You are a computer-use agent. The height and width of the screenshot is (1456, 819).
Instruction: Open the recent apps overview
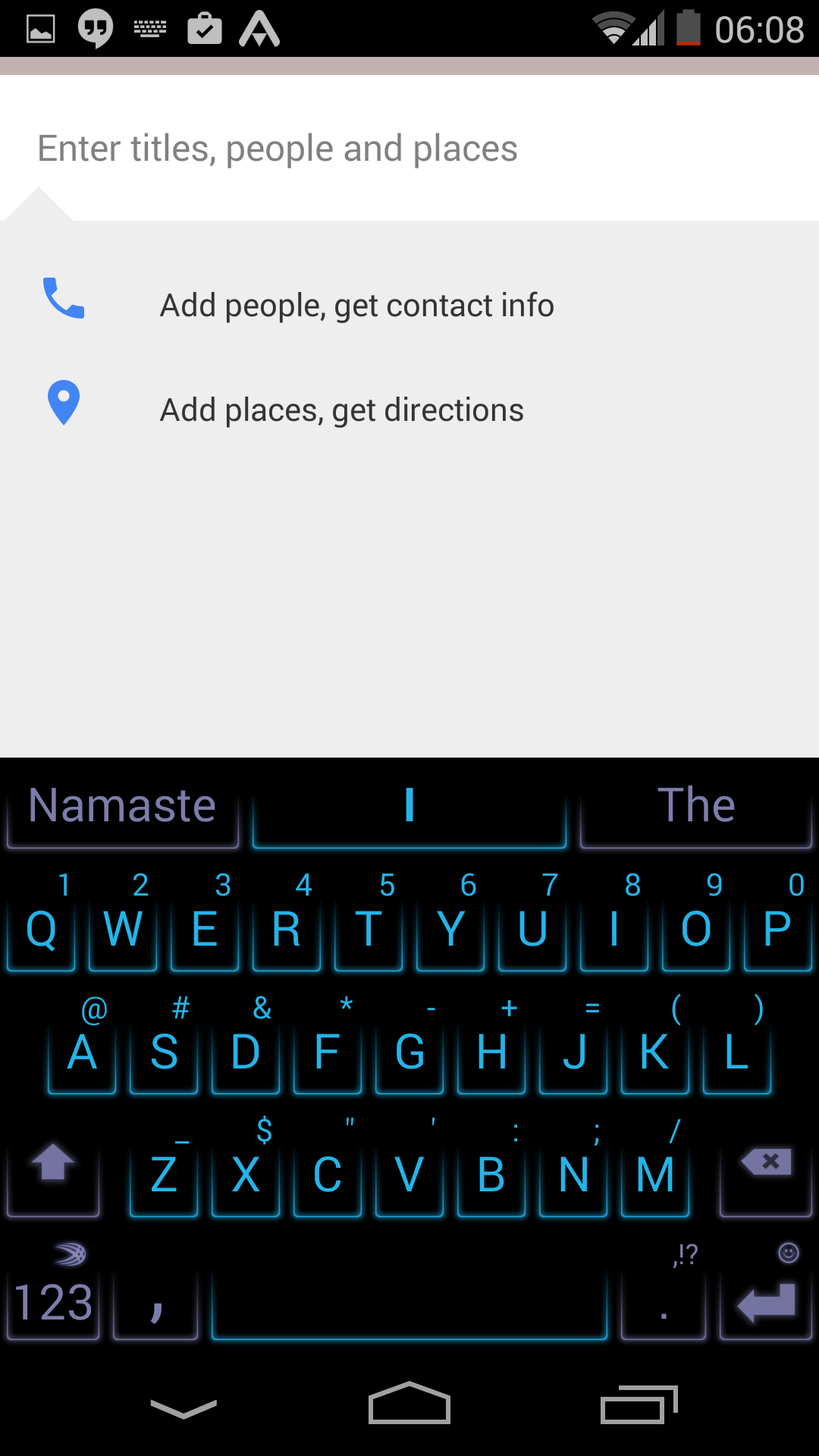point(639,1404)
